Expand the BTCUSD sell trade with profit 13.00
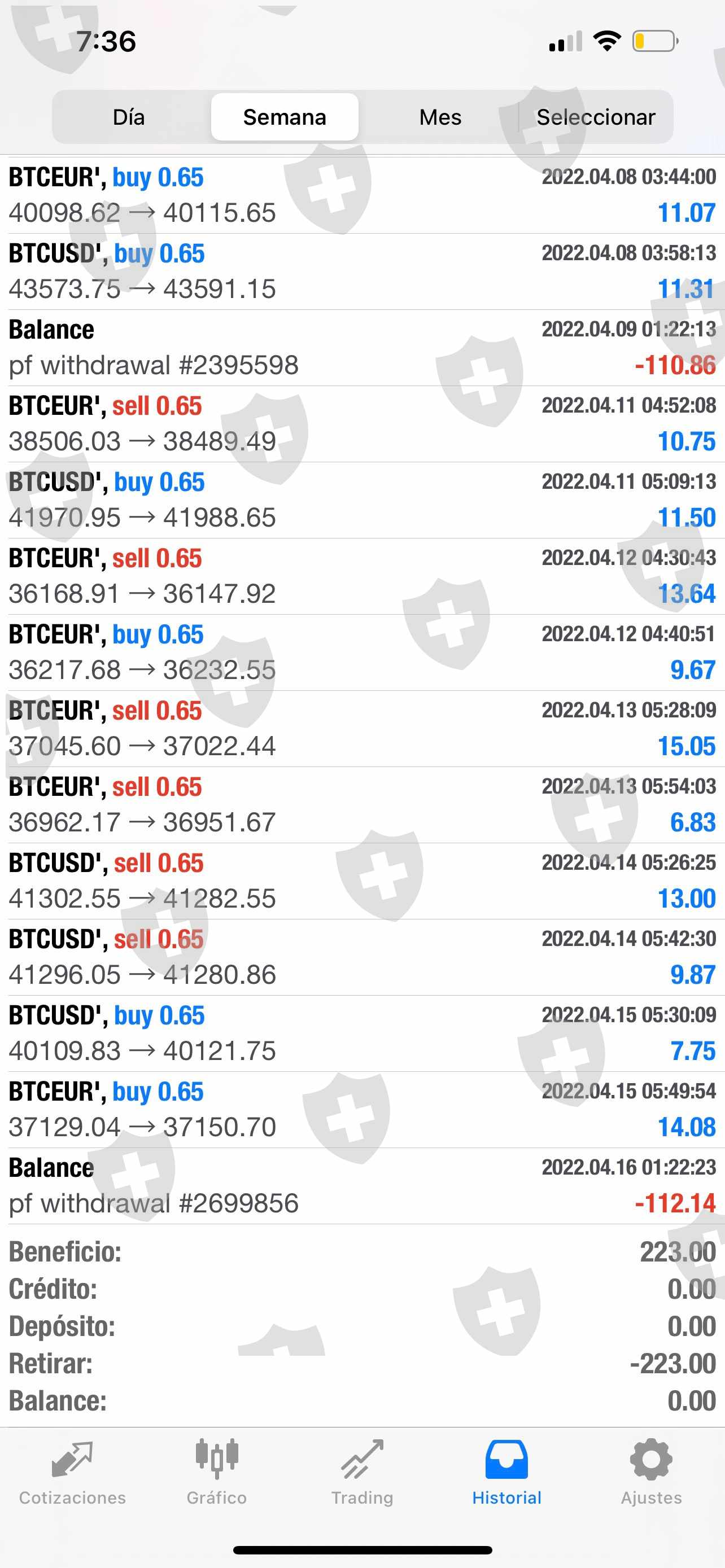The height and width of the screenshot is (1568, 725). pos(362,881)
